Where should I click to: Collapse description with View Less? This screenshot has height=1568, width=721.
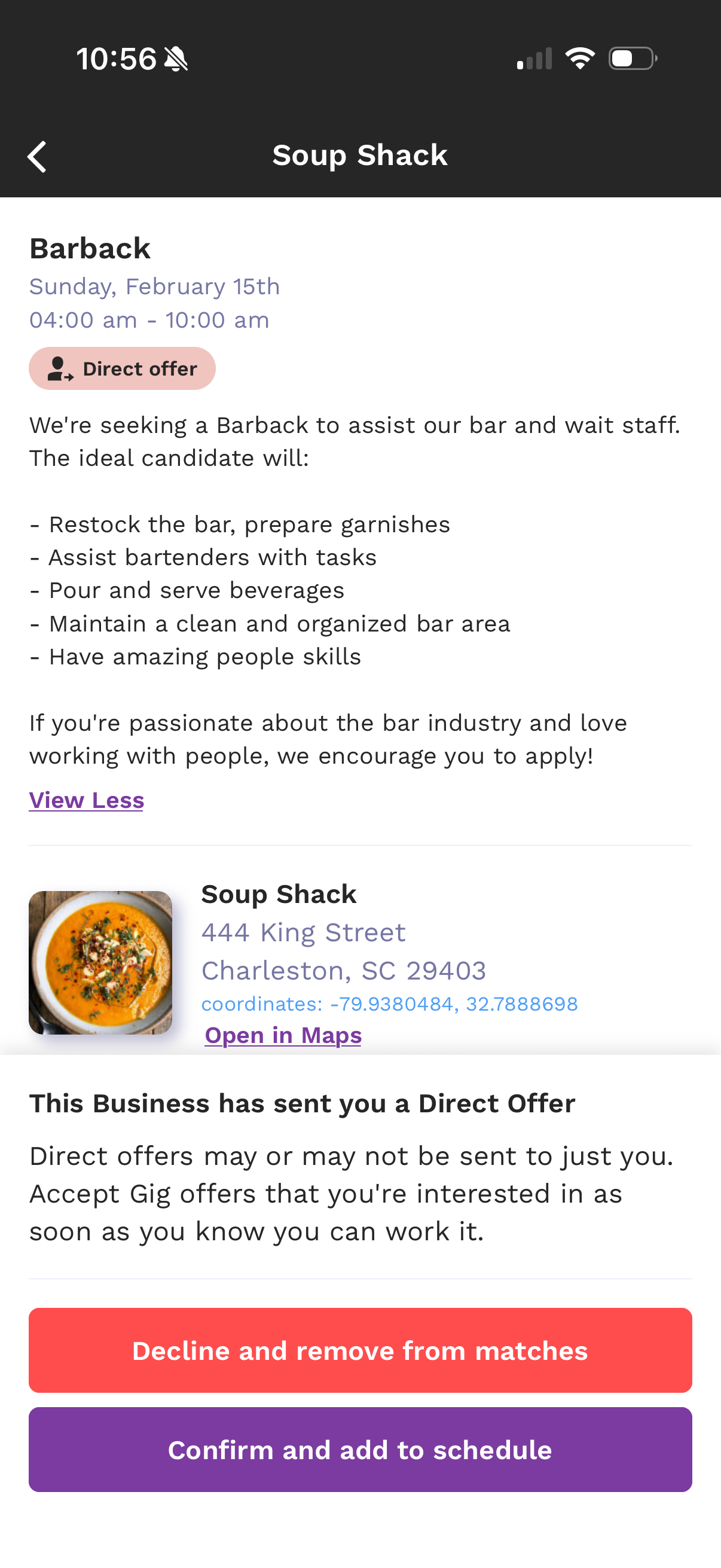pyautogui.click(x=87, y=800)
